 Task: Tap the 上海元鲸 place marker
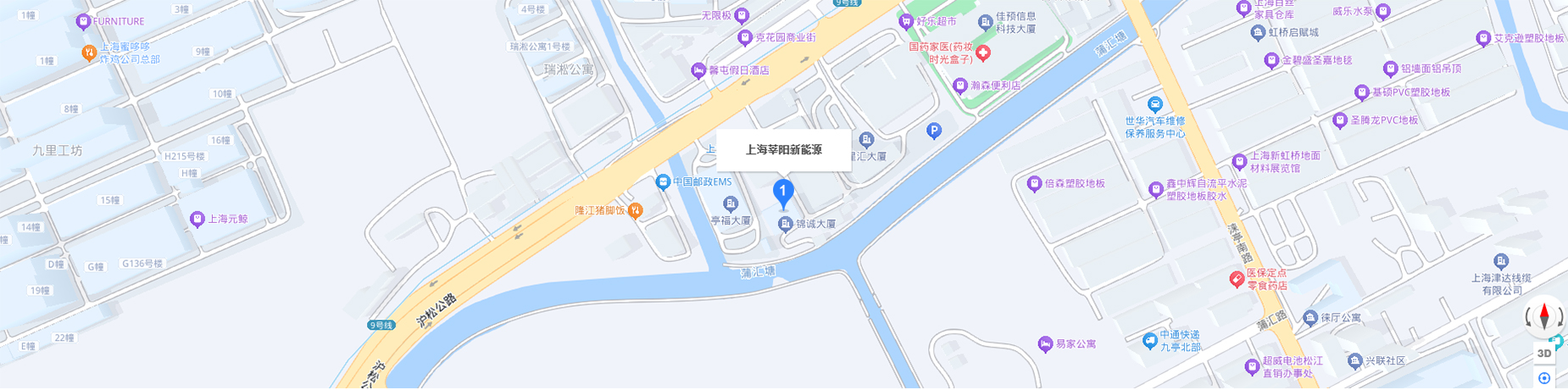pos(197,220)
